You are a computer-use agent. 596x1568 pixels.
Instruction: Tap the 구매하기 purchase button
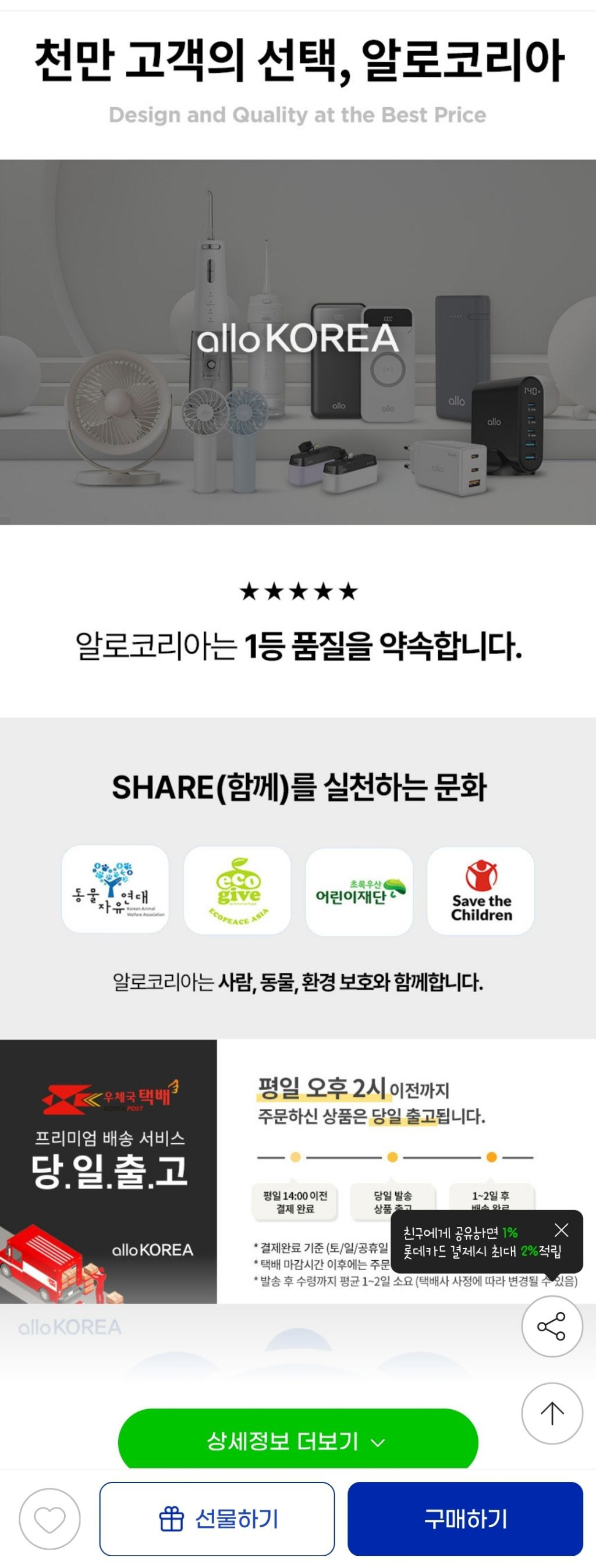[465, 1519]
